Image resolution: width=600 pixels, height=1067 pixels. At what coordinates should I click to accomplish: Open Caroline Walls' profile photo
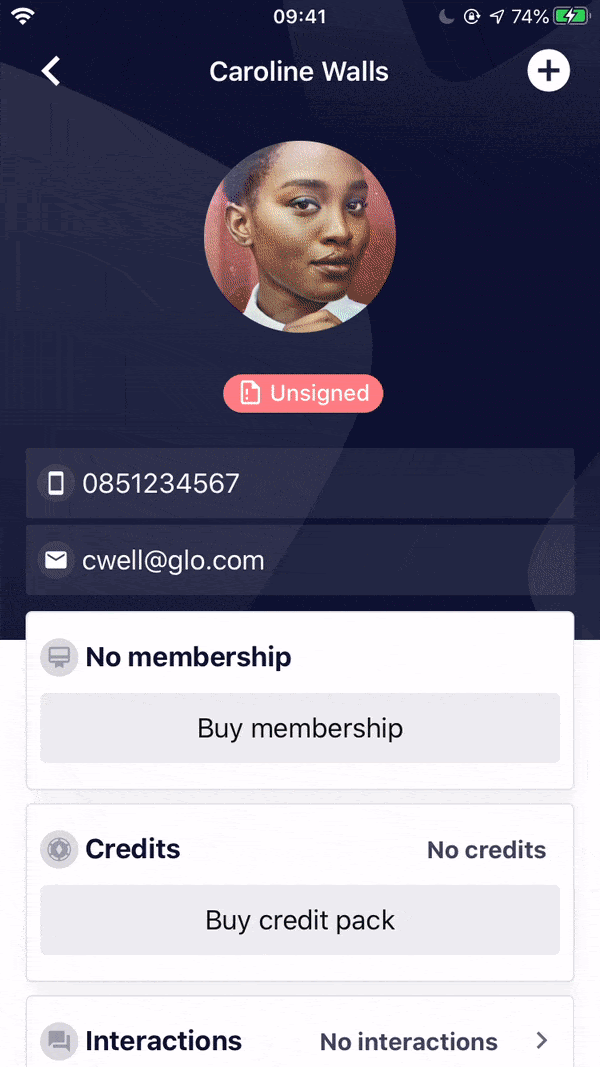point(300,237)
